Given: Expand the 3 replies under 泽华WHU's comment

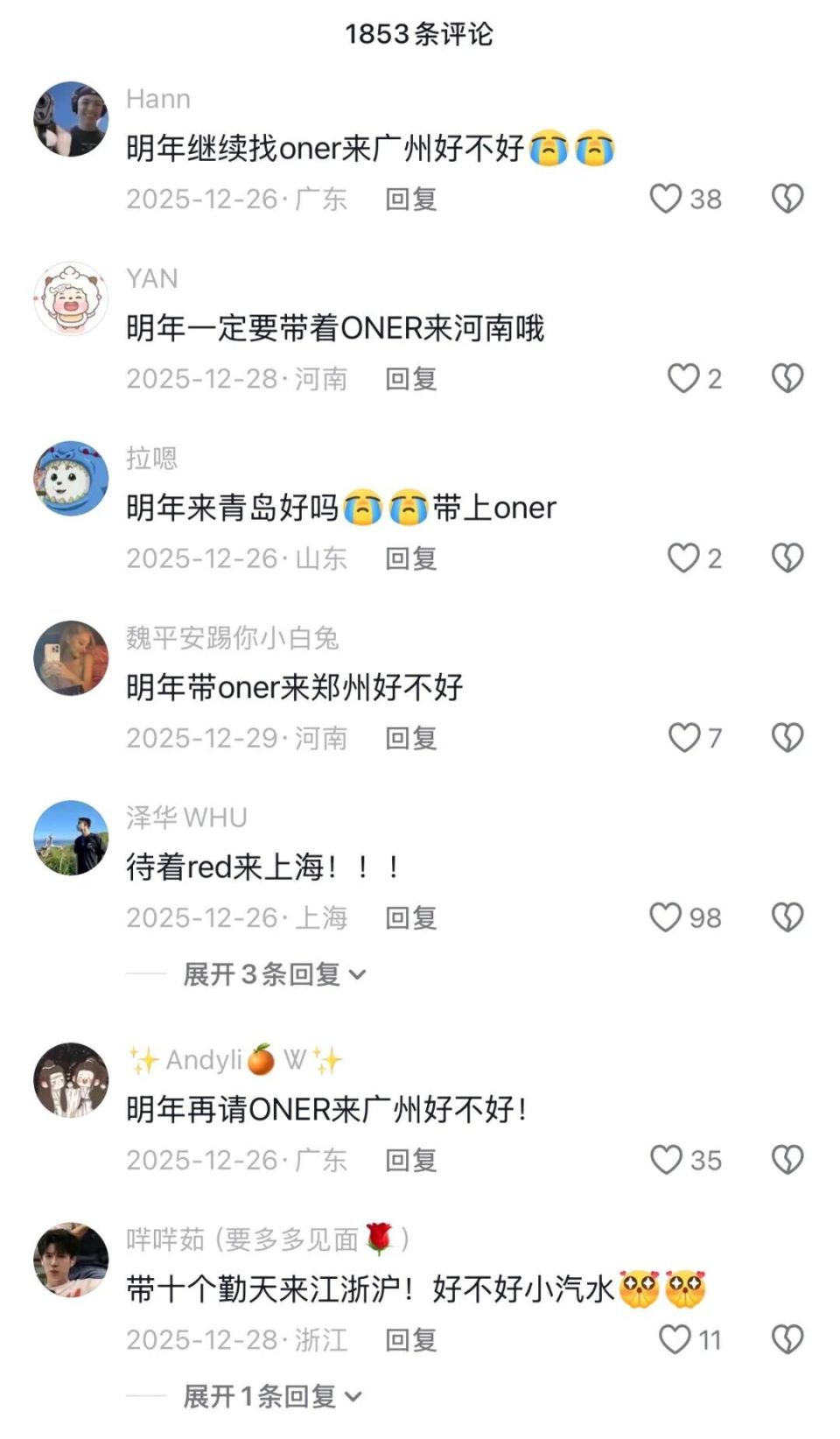Looking at the screenshot, I should (271, 972).
